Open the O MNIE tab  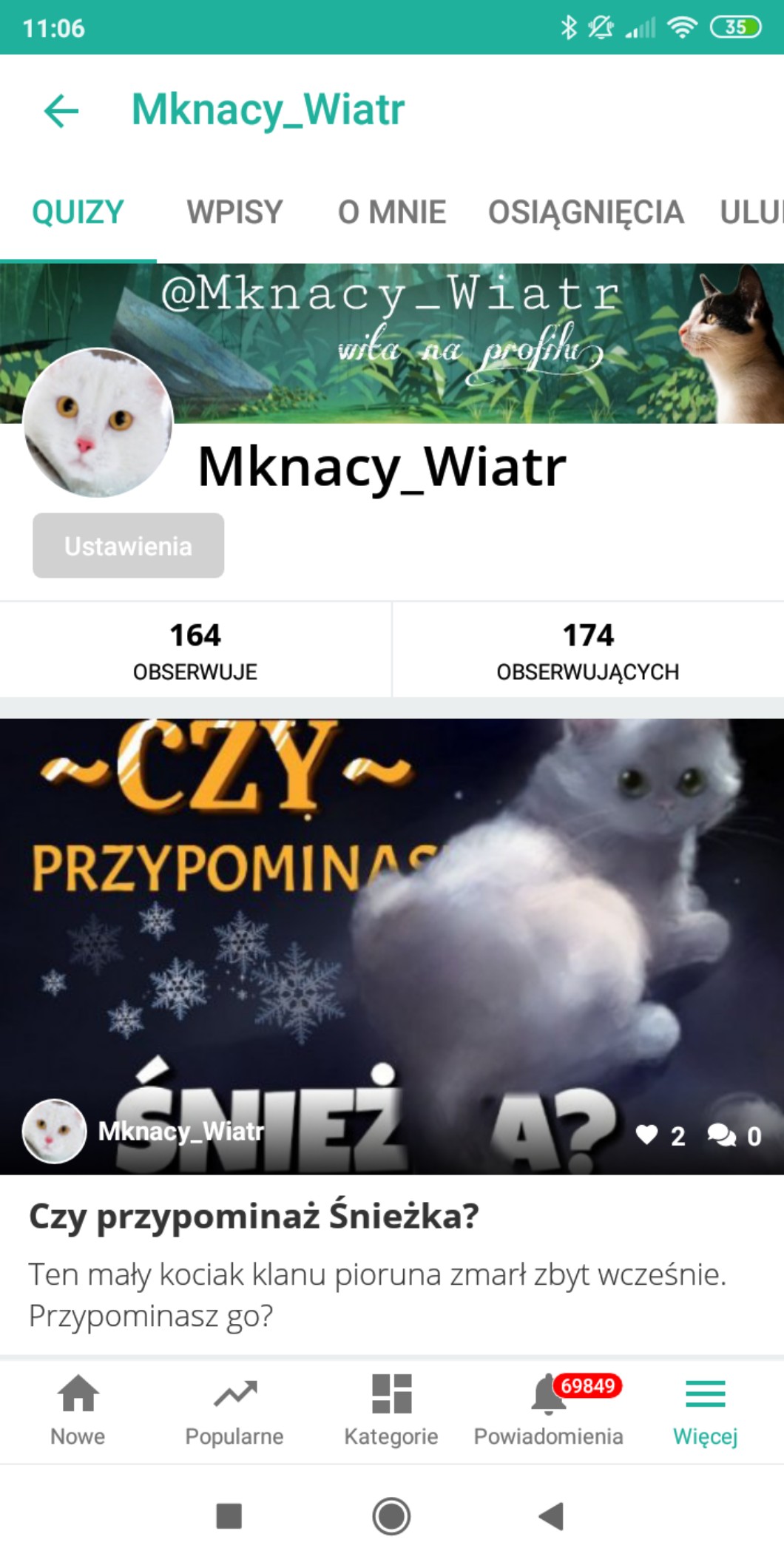click(x=391, y=212)
